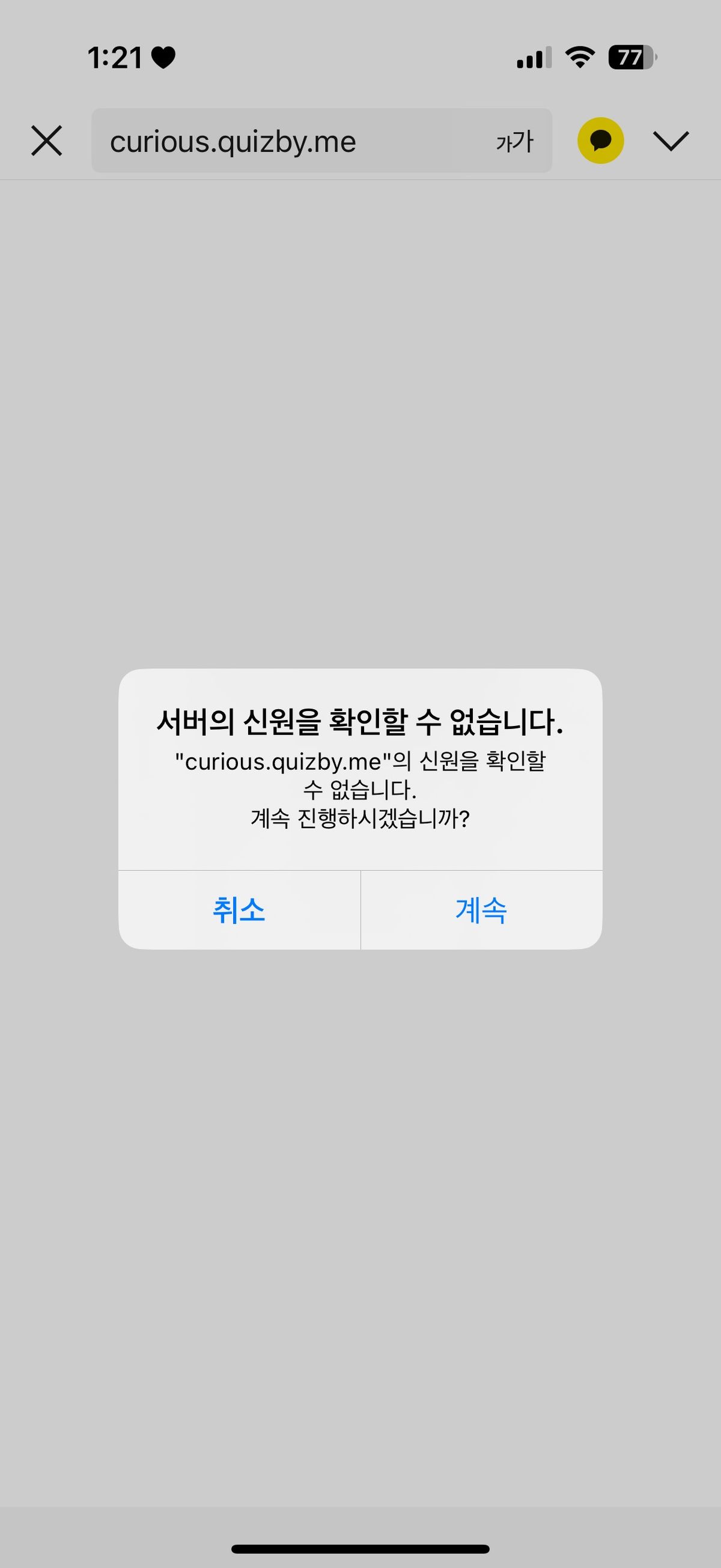
Task: Tap 취소 to cancel the certificate warning
Action: coord(239,910)
